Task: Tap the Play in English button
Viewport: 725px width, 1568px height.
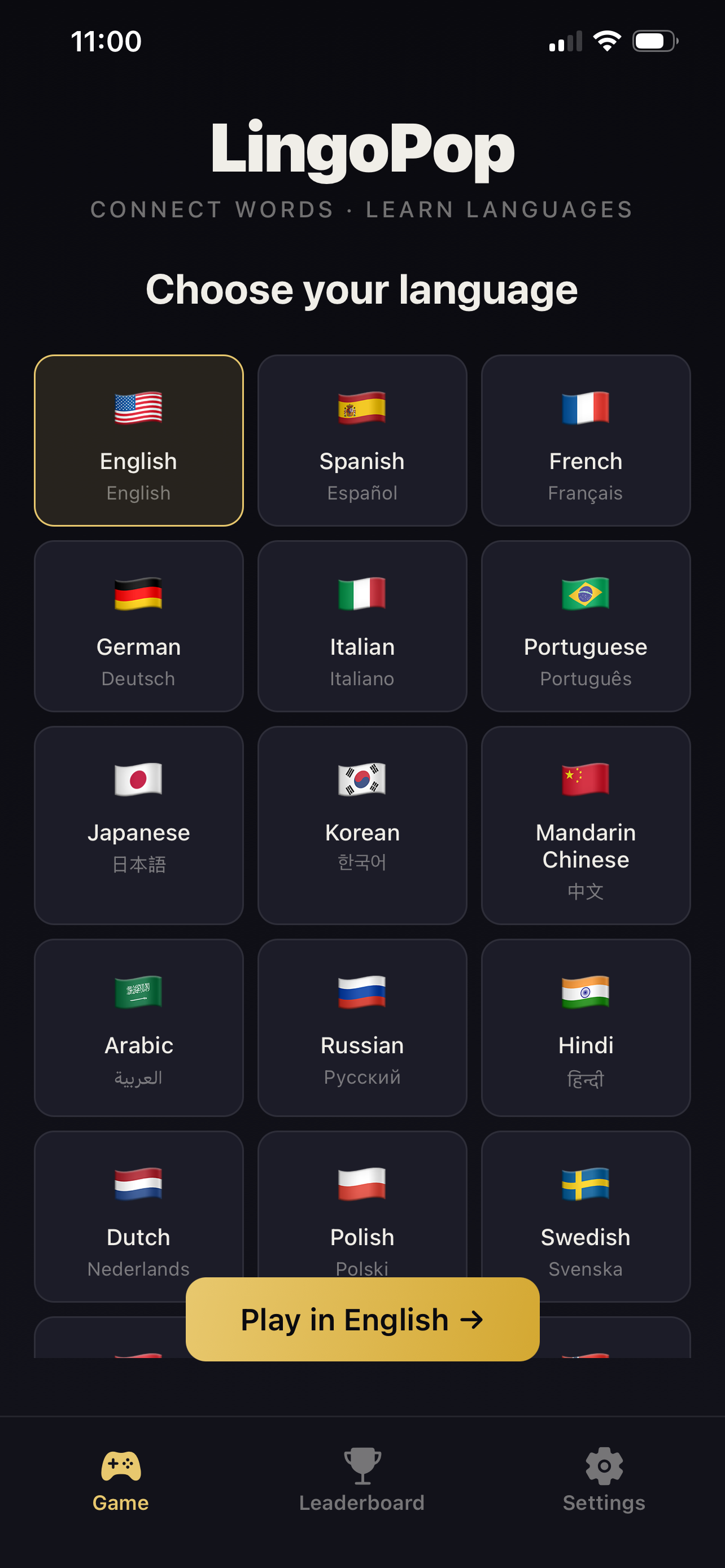Action: [362, 1320]
